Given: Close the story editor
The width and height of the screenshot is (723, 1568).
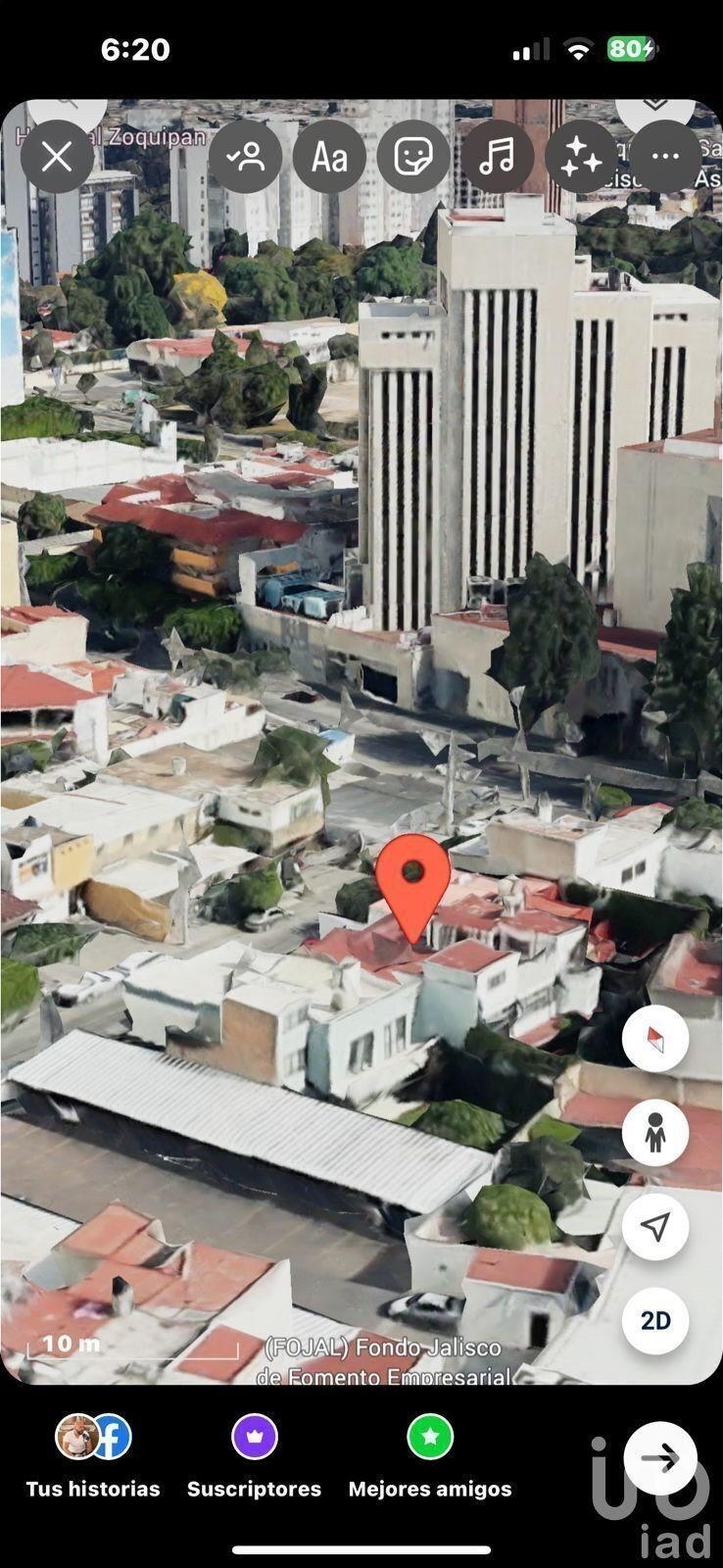Looking at the screenshot, I should click(57, 157).
